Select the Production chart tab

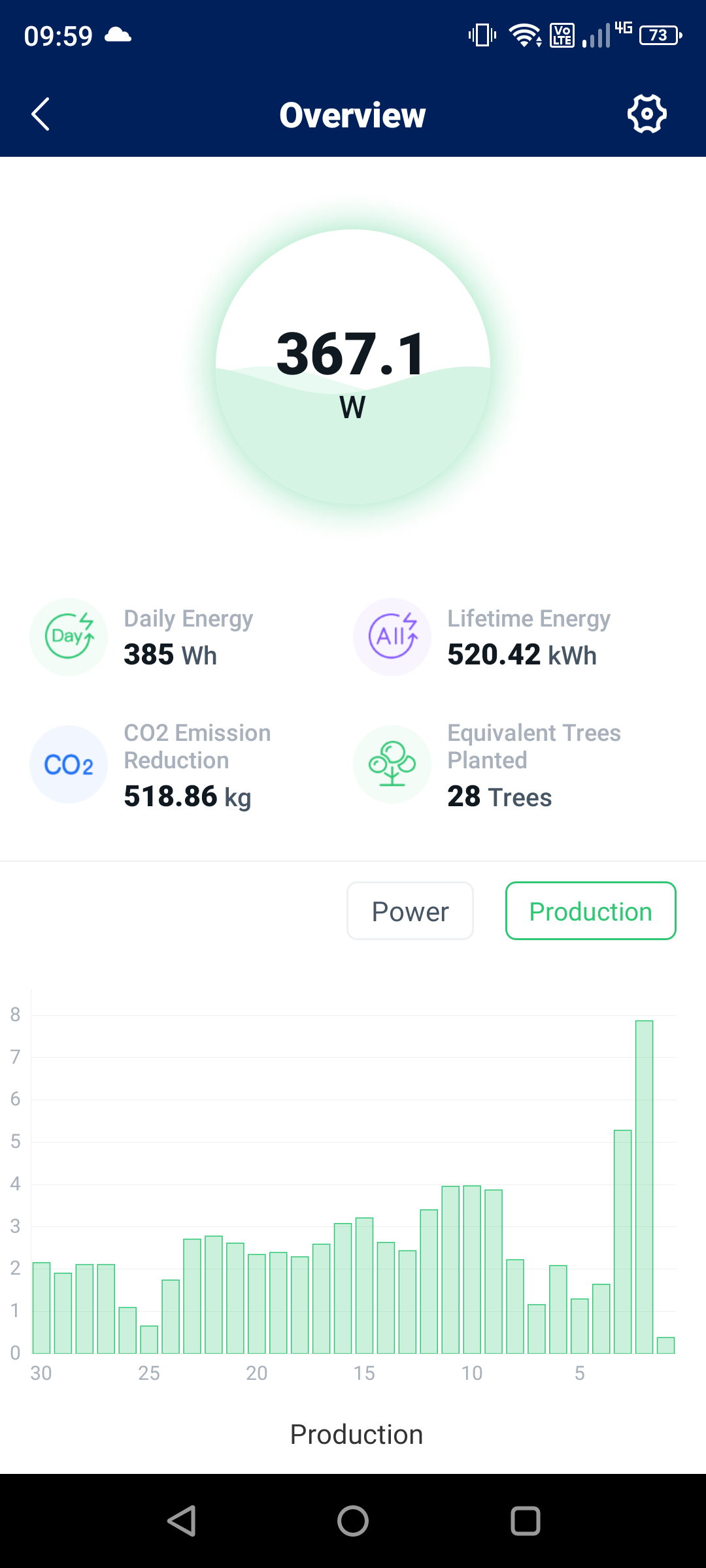click(590, 911)
